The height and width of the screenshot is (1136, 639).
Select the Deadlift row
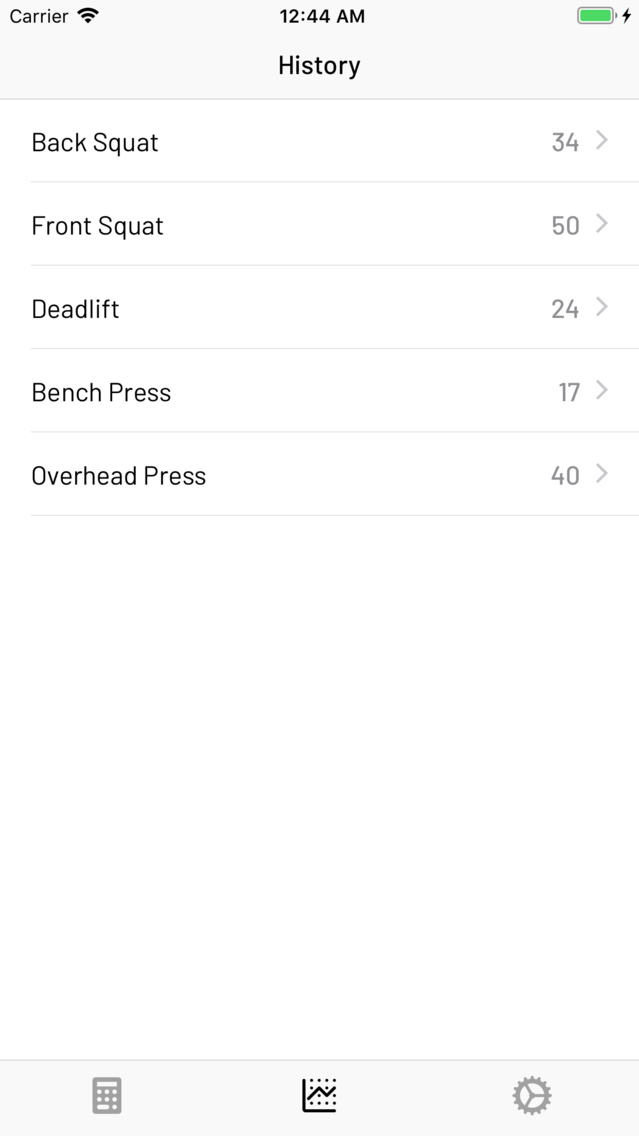coord(319,308)
